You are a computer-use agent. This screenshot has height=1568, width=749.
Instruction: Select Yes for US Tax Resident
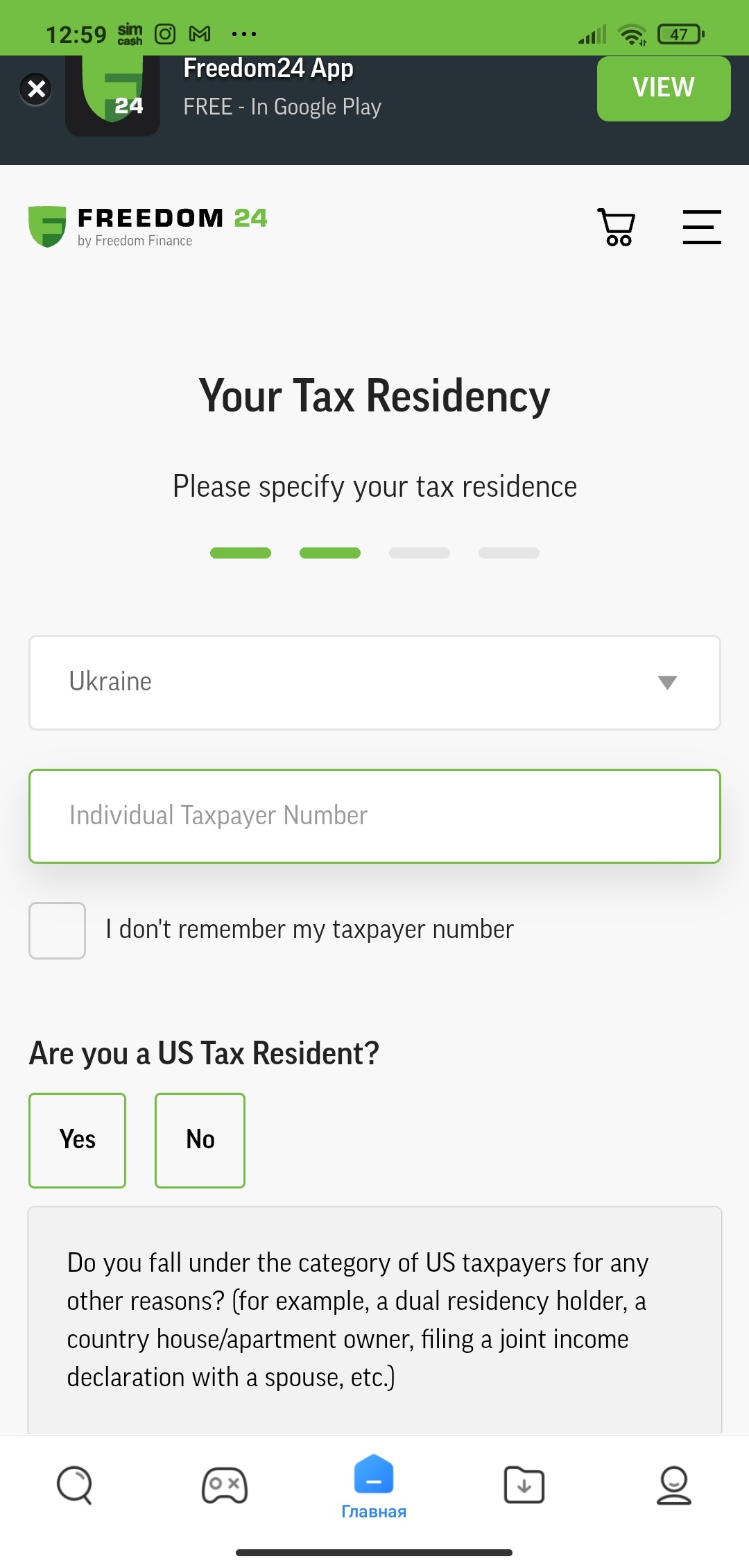tap(77, 1140)
